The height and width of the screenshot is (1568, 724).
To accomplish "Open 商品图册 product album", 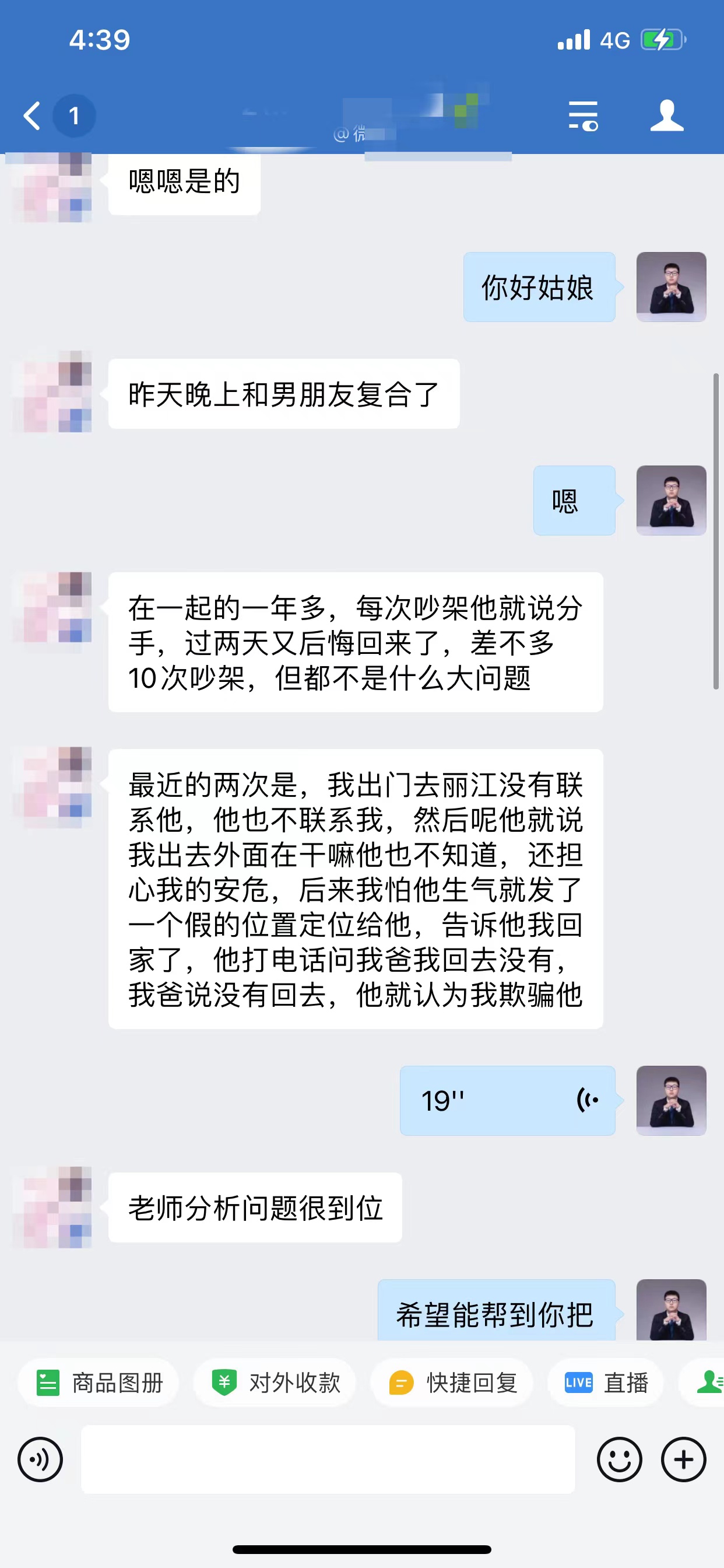I will 99,1383.
